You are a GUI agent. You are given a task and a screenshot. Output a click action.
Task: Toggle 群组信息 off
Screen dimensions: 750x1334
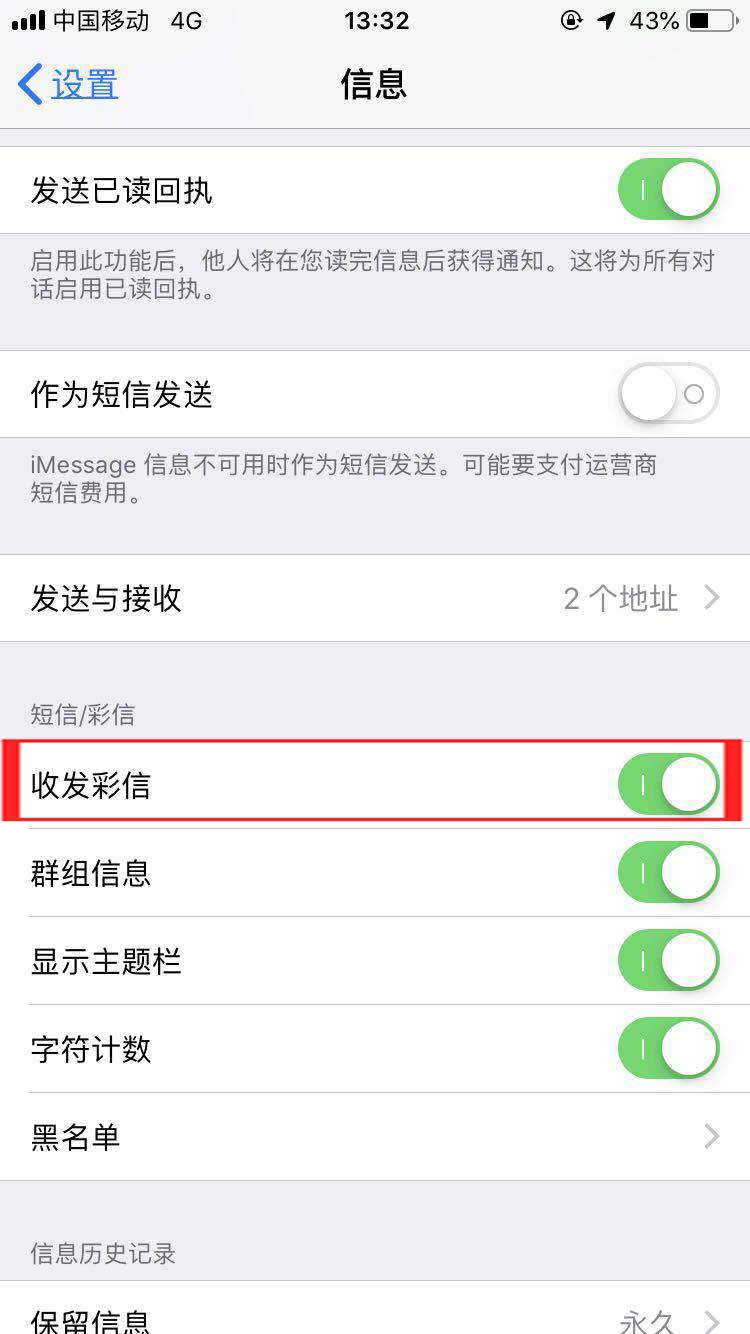click(668, 873)
